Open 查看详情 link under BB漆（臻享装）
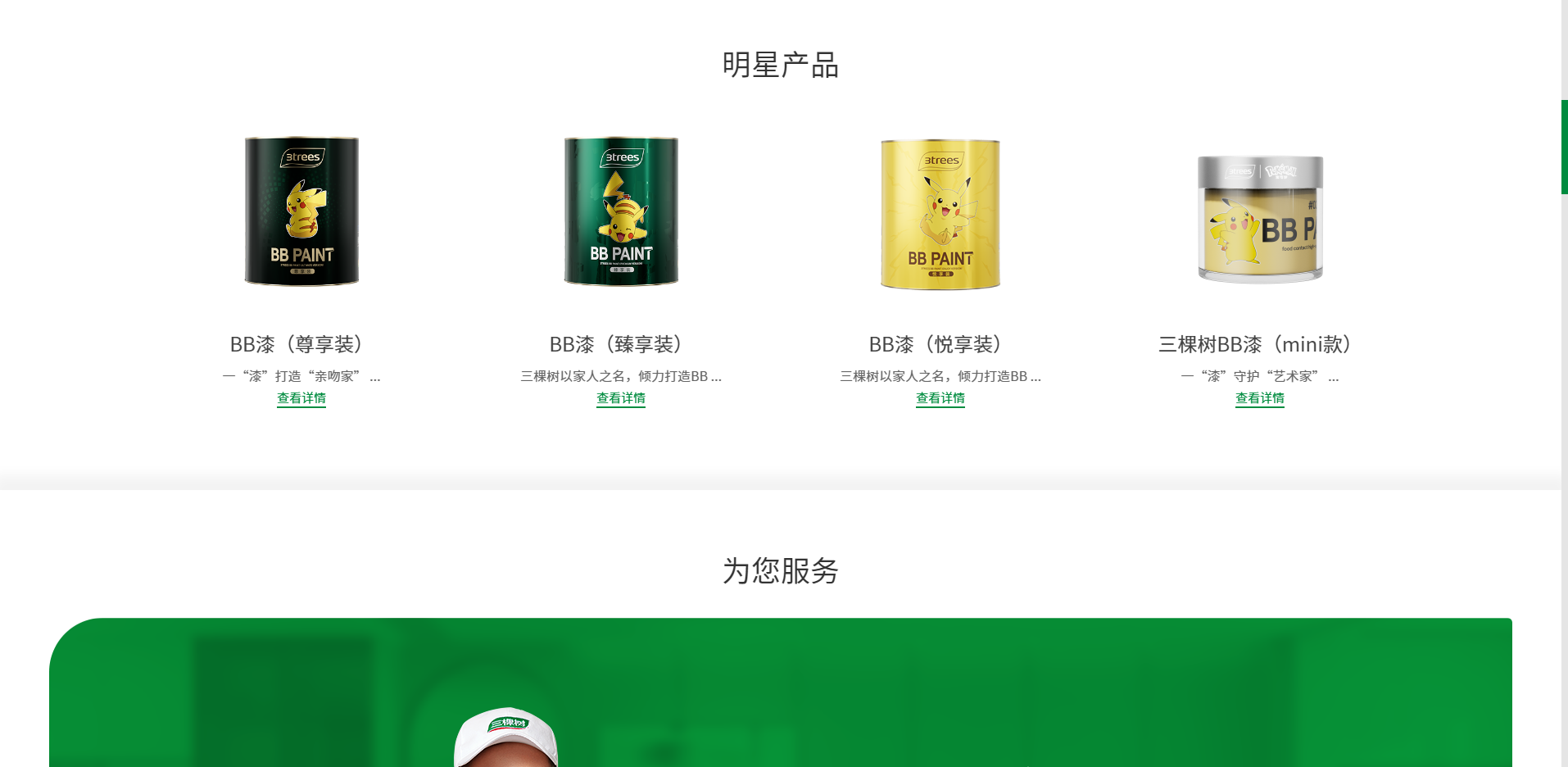 point(621,398)
